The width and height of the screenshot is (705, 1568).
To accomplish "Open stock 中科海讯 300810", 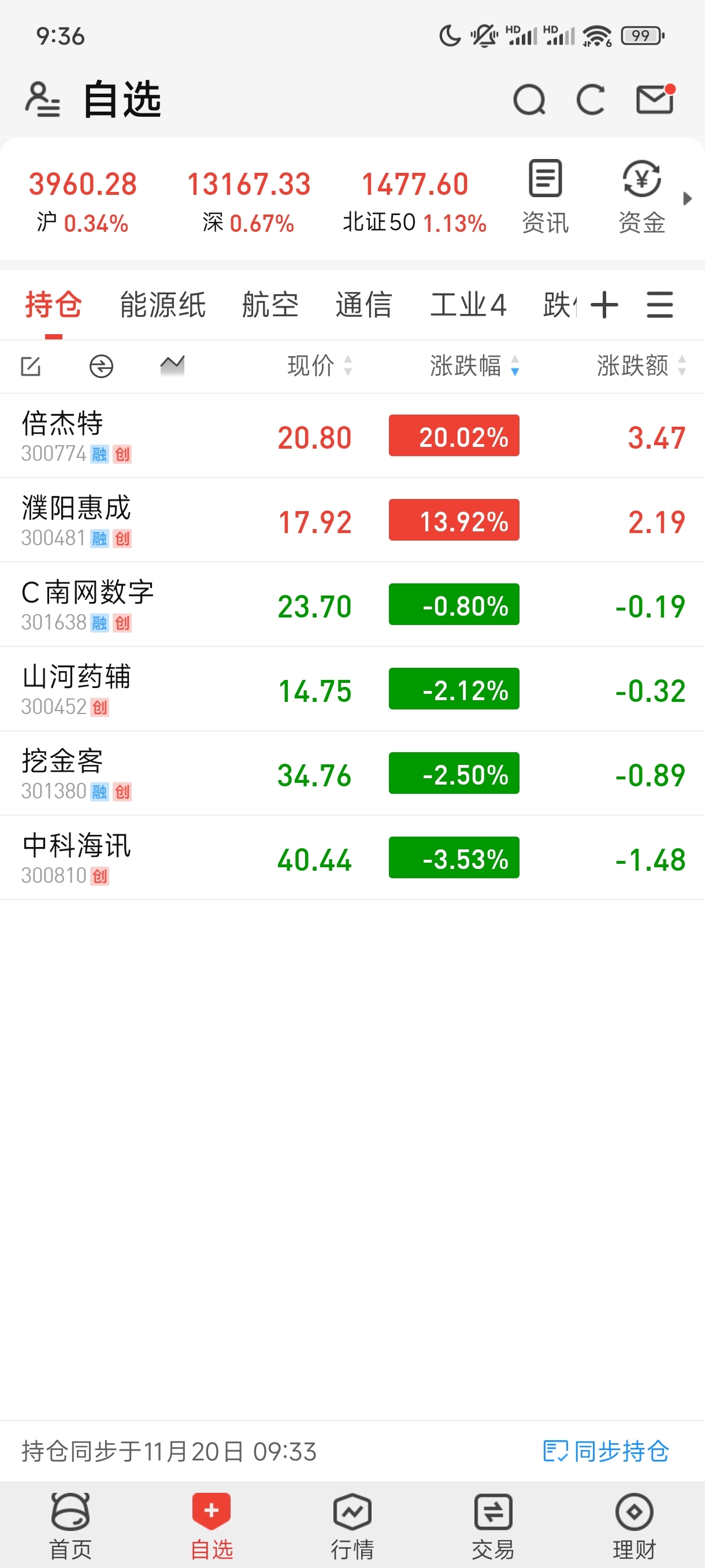I will click(x=122, y=858).
